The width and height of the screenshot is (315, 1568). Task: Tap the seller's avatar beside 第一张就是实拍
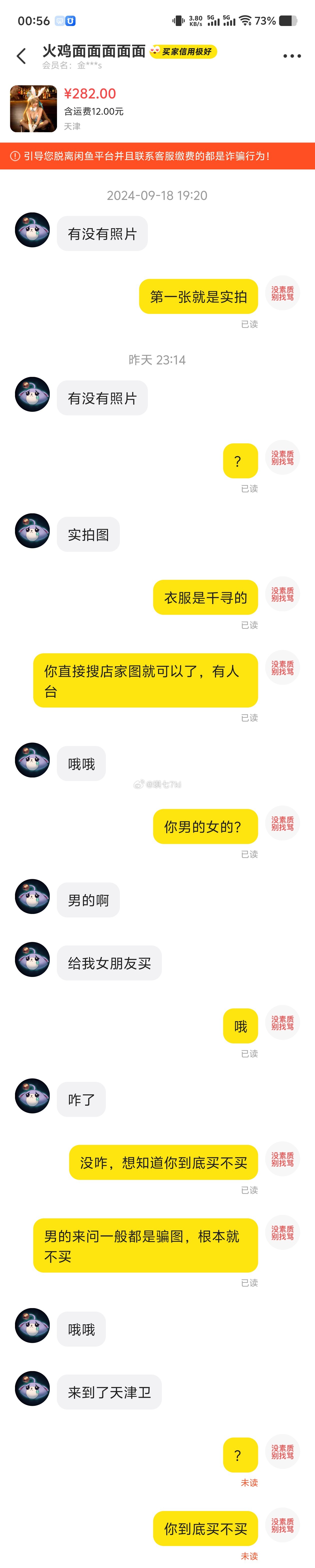[x=282, y=293]
